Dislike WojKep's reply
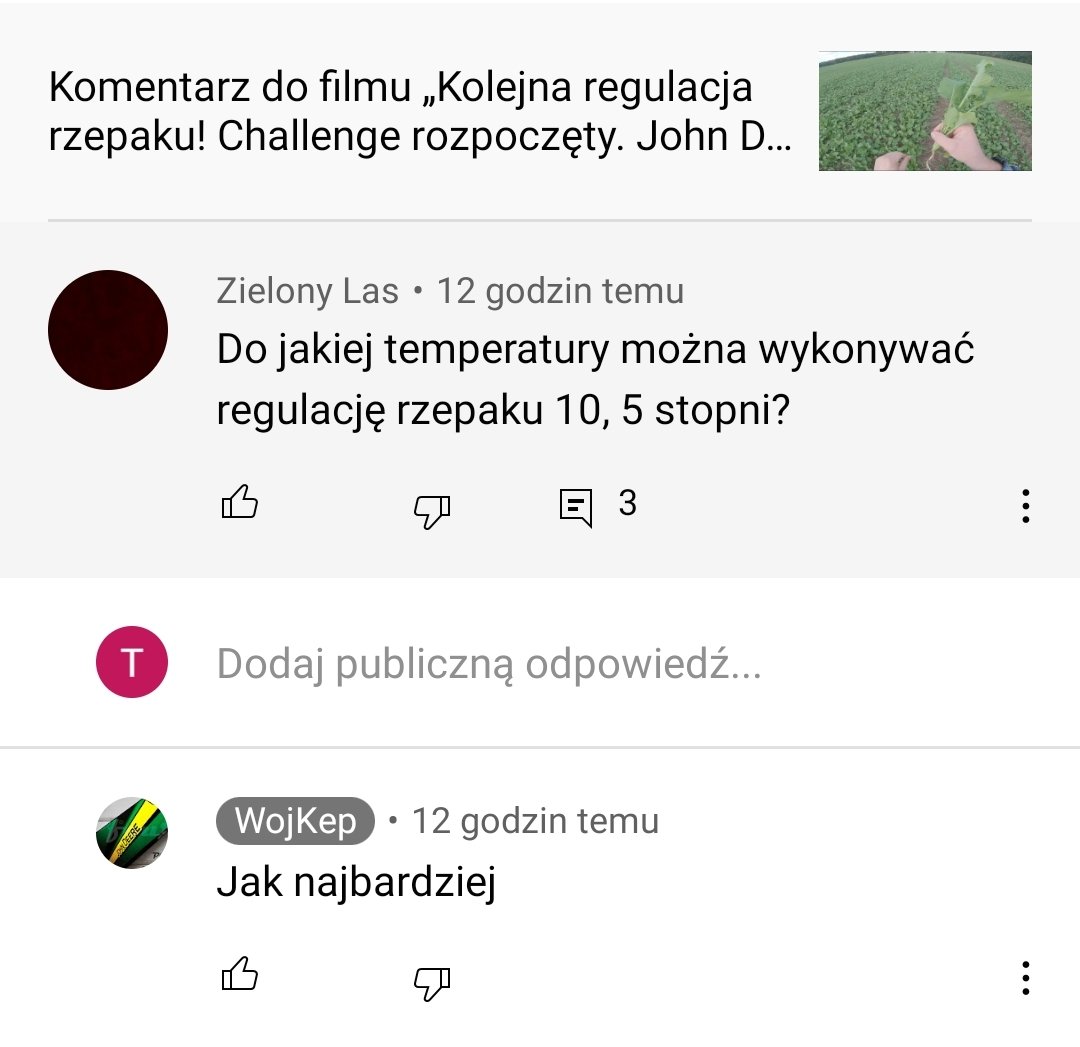1080x1047 pixels. pyautogui.click(x=432, y=982)
